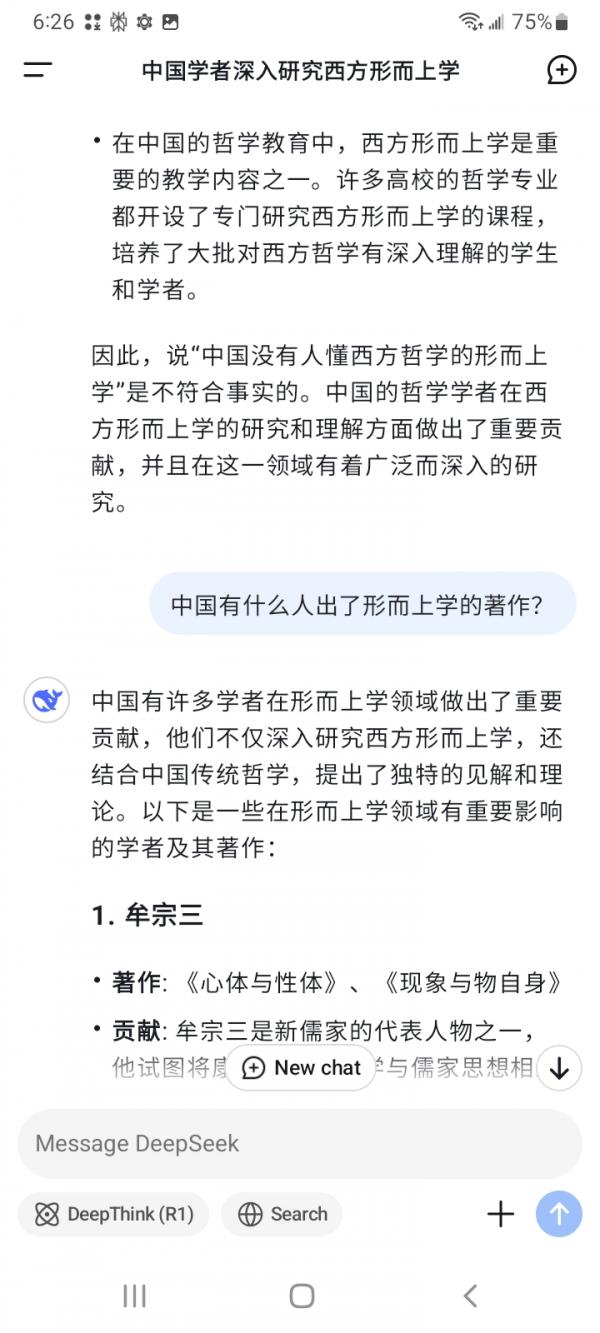This screenshot has width=600, height=1333.
Task: Open the plus attachment options
Action: [x=500, y=1214]
